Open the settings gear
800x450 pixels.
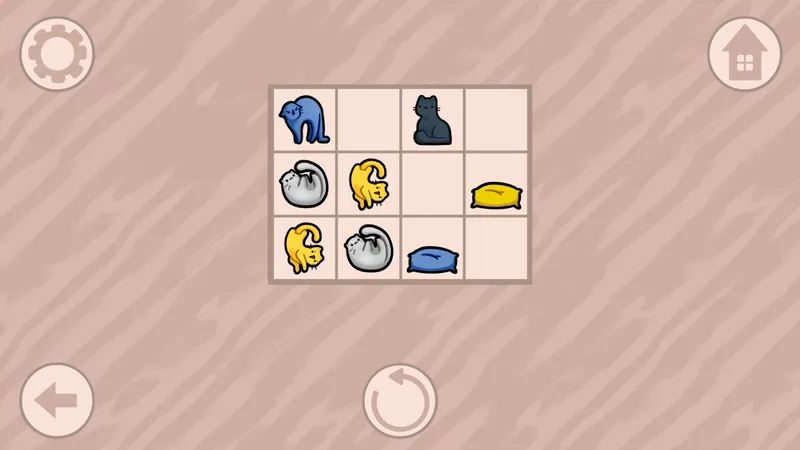click(57, 52)
